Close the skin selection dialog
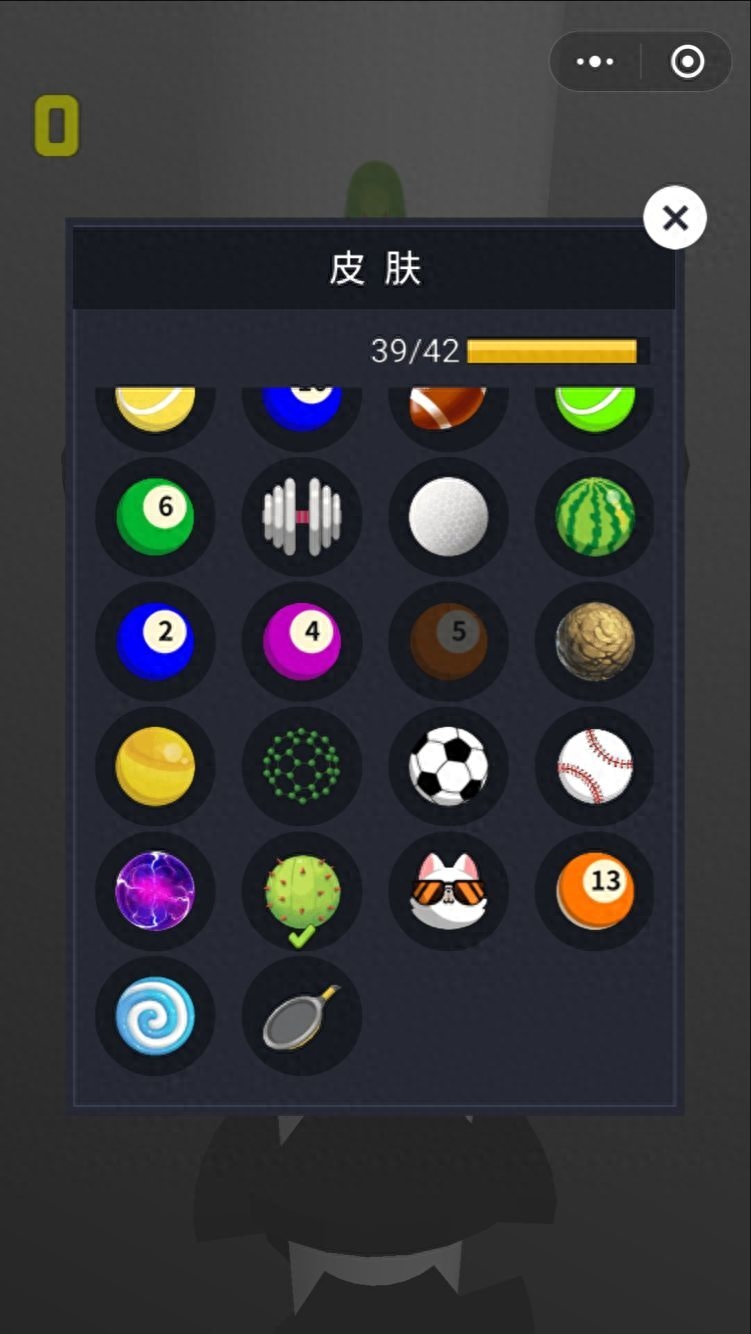This screenshot has width=751, height=1334. tap(675, 217)
